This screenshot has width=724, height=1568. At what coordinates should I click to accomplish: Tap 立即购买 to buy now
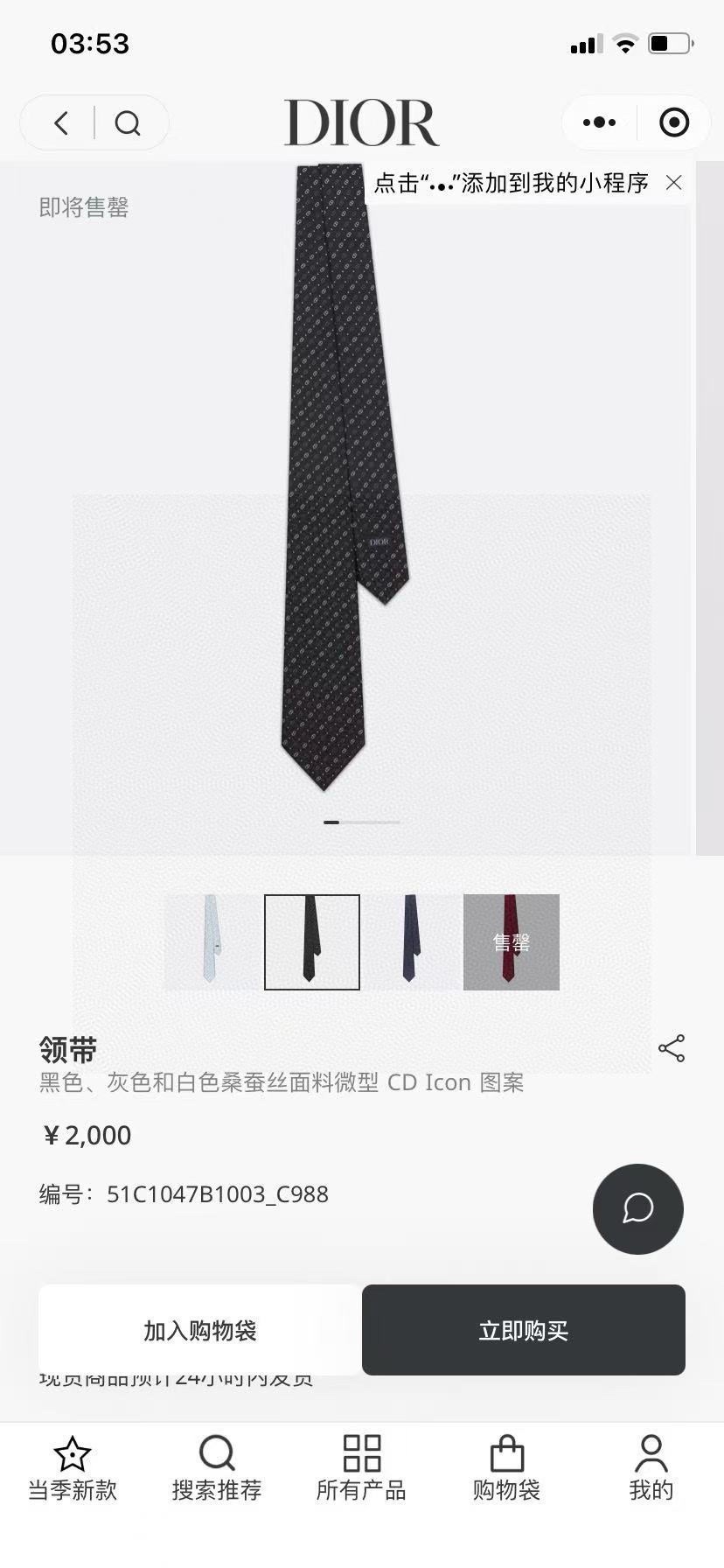[x=523, y=1330]
